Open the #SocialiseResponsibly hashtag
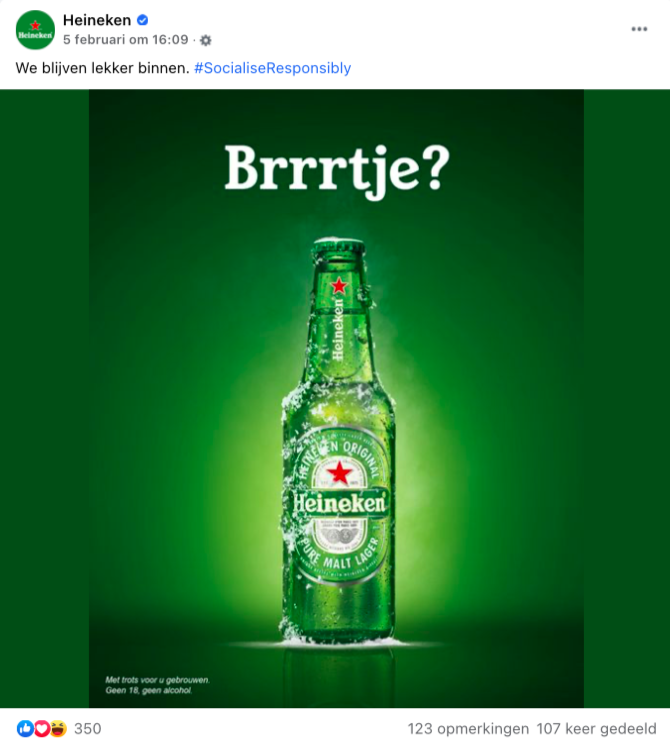This screenshot has height=748, width=670. pyautogui.click(x=272, y=68)
